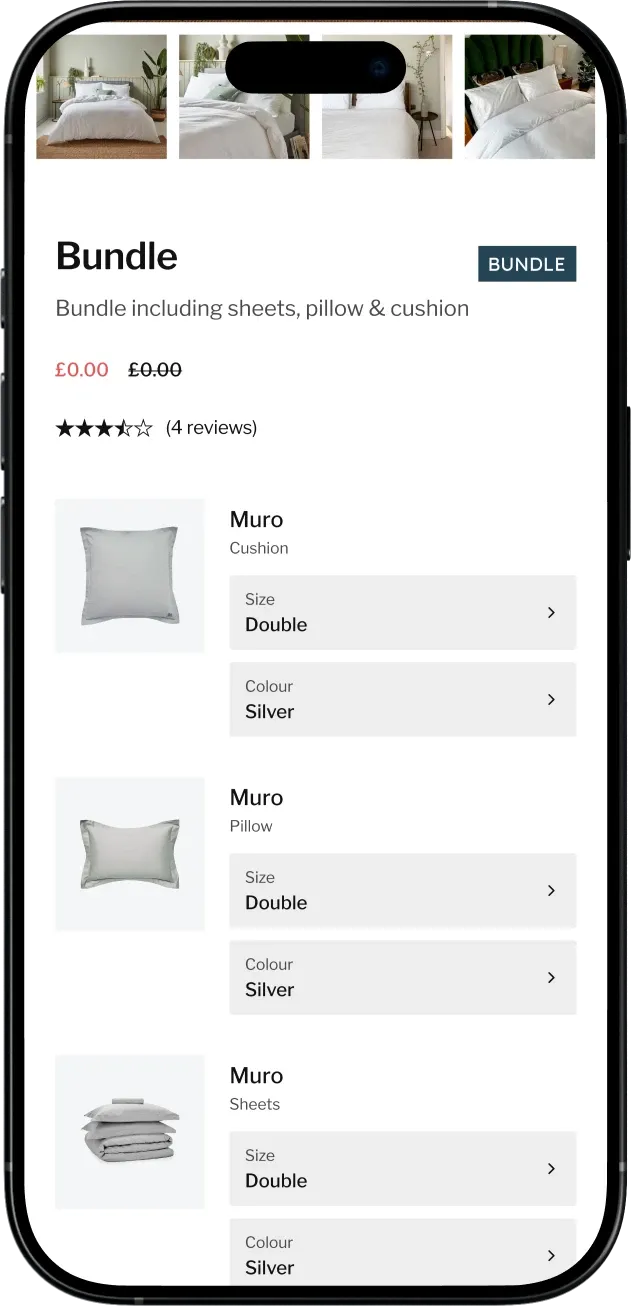Change the Colour of the Muro Pillow
Image resolution: width=631 pixels, height=1306 pixels.
point(402,977)
